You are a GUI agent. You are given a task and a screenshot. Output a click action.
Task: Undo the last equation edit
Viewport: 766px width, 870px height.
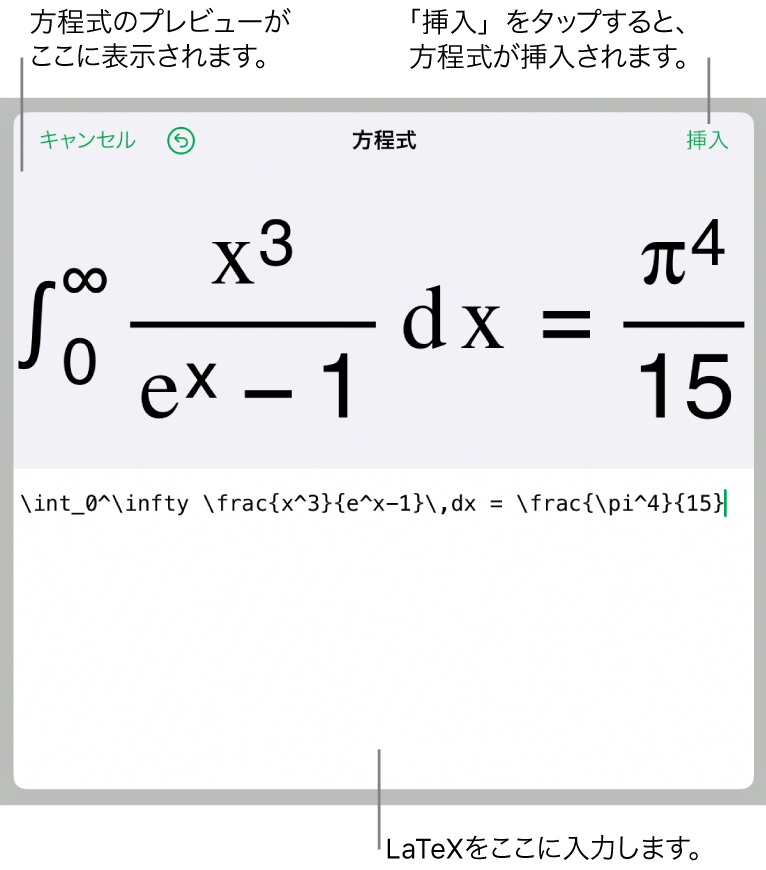tap(181, 142)
